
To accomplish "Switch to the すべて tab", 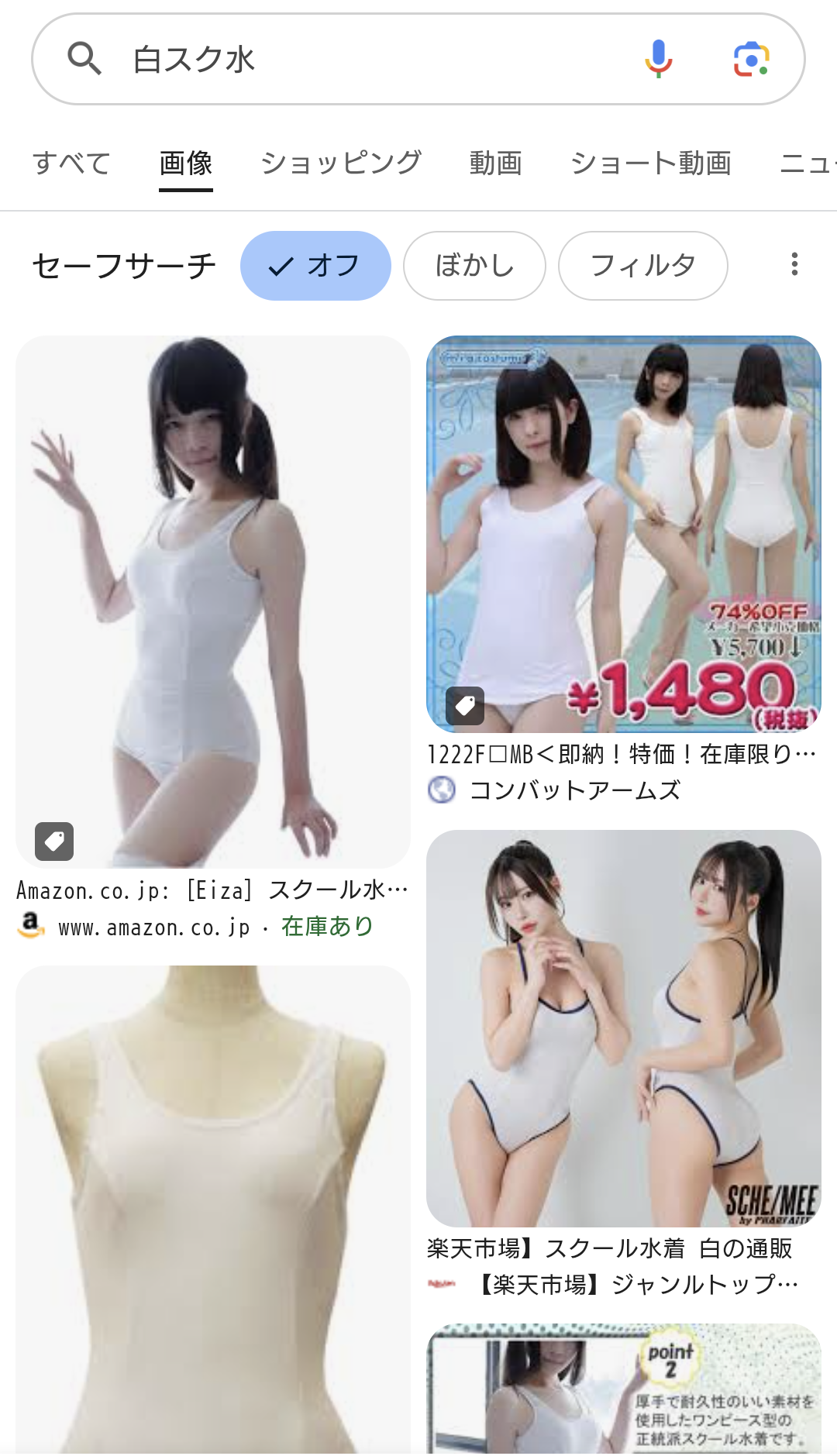I will (x=71, y=163).
